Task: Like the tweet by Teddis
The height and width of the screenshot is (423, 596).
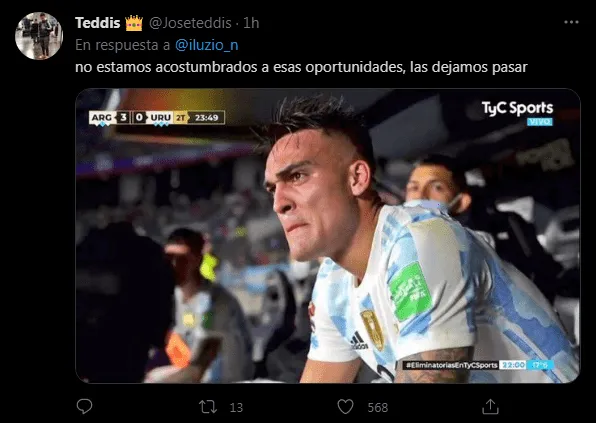Action: click(346, 407)
